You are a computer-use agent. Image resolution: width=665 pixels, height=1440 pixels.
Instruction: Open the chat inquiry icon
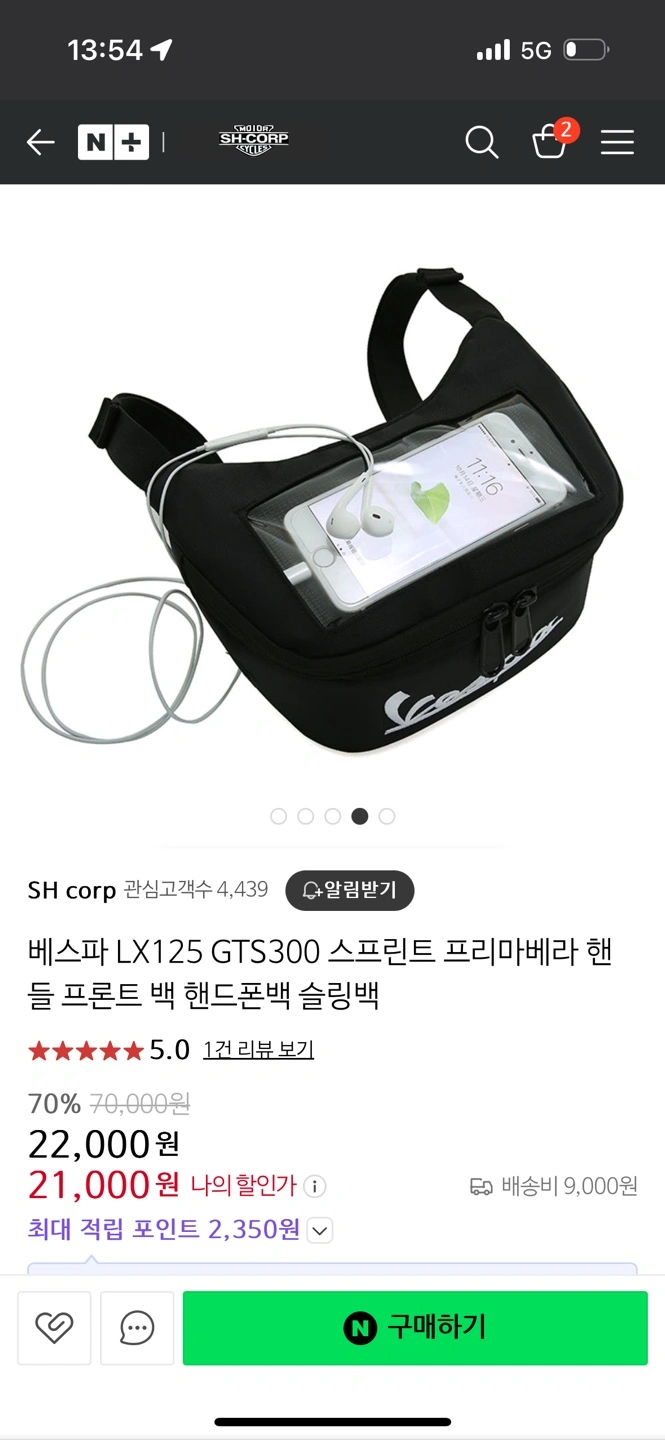click(137, 1328)
